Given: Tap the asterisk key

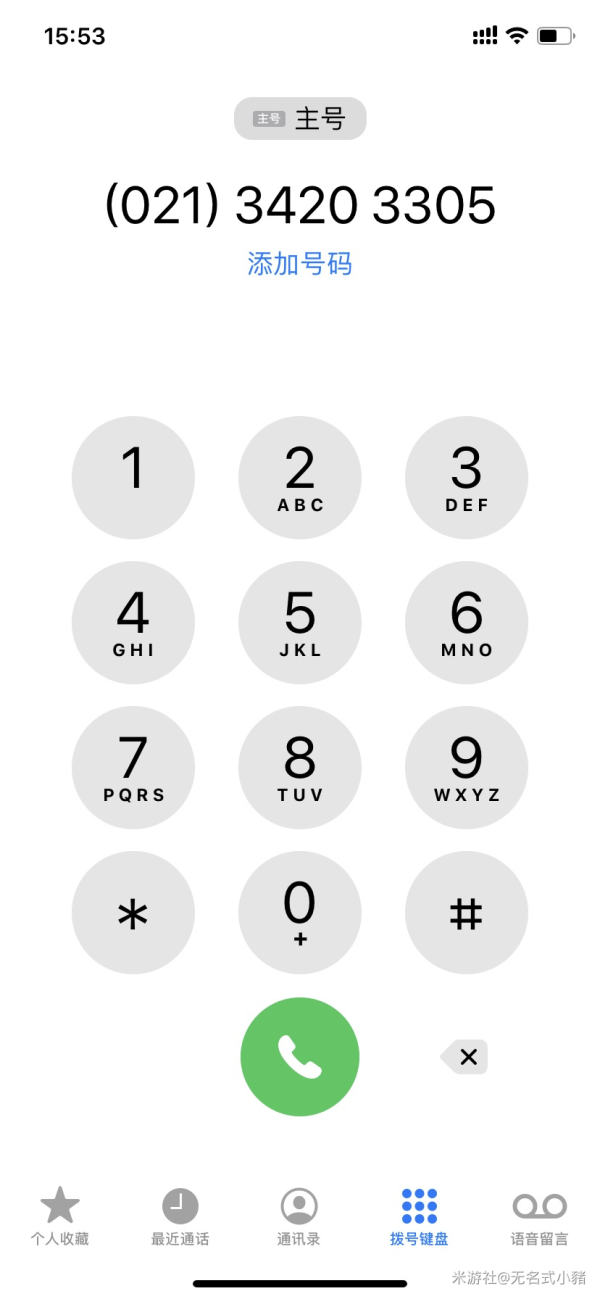Looking at the screenshot, I should pos(133,912).
